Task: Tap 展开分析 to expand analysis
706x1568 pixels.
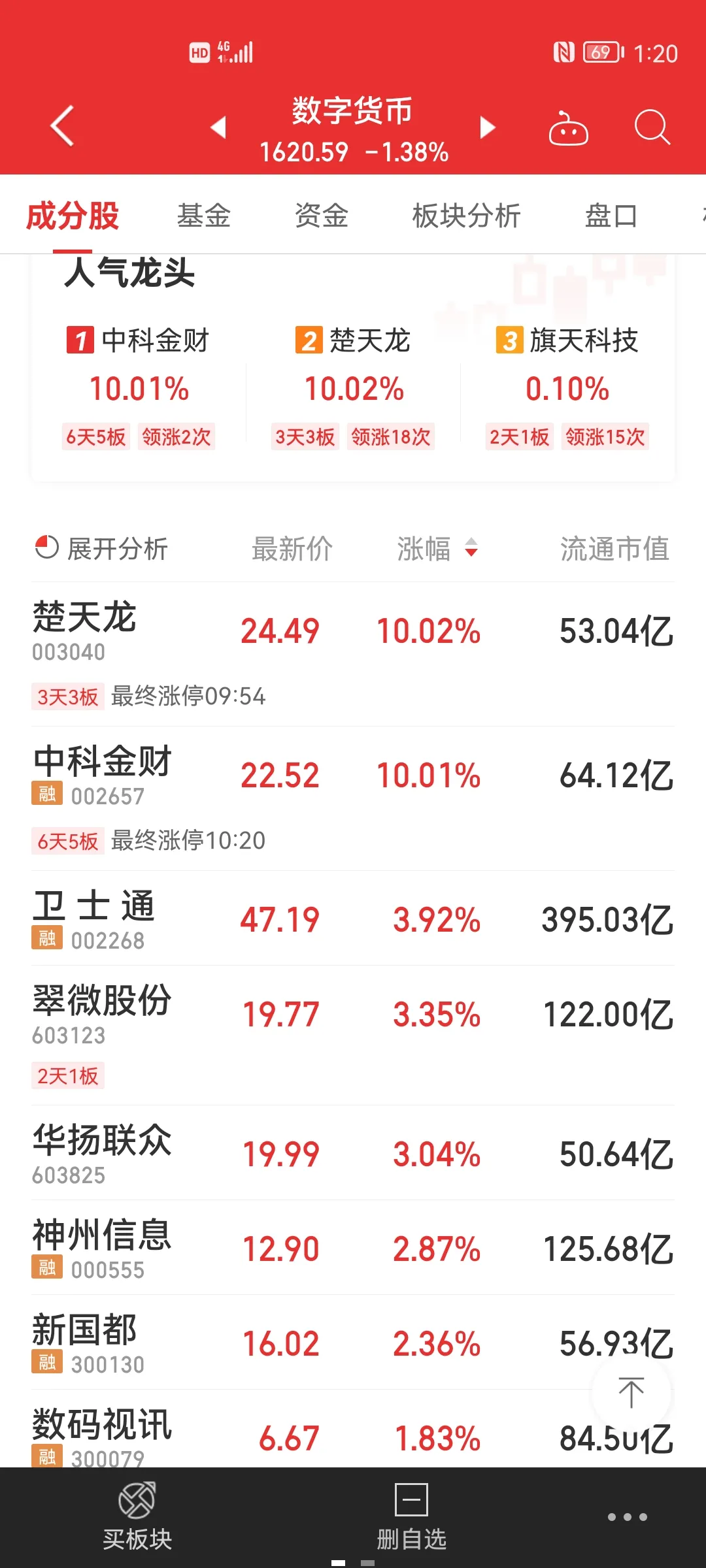Action: tap(102, 549)
